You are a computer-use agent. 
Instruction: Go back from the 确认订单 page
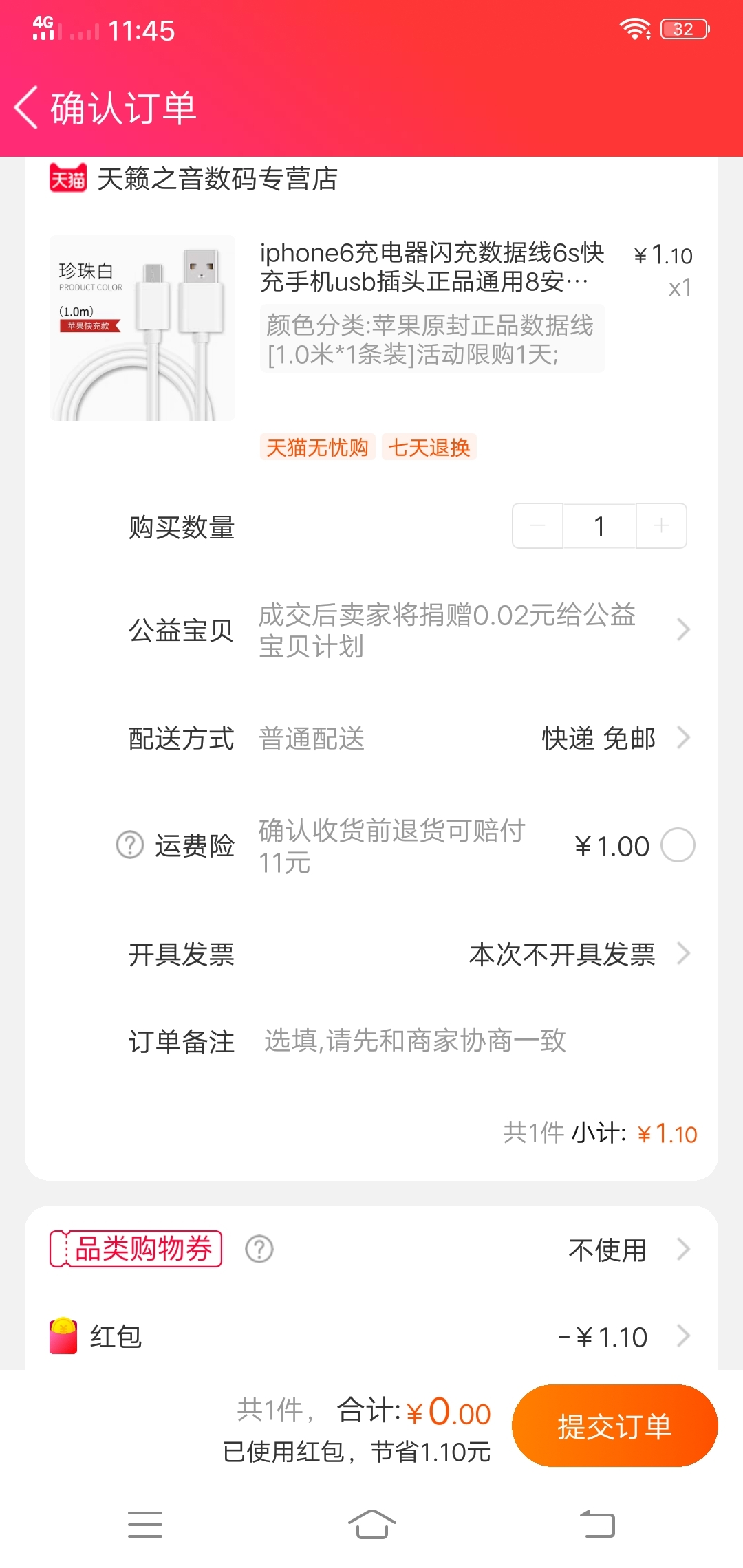[26, 107]
